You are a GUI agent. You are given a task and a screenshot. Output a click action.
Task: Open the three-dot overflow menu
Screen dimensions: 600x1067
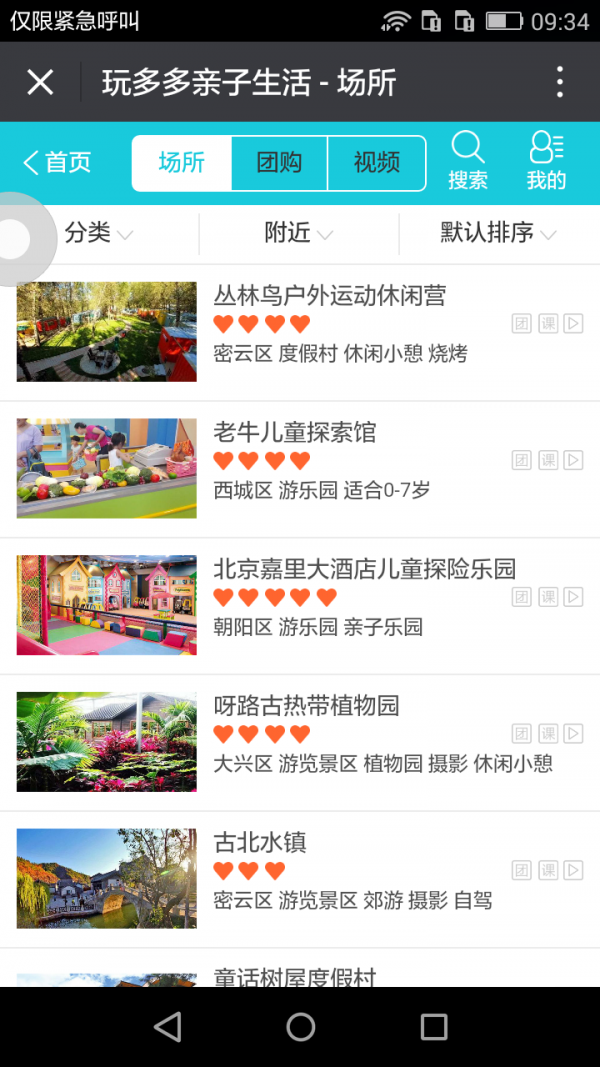(560, 82)
